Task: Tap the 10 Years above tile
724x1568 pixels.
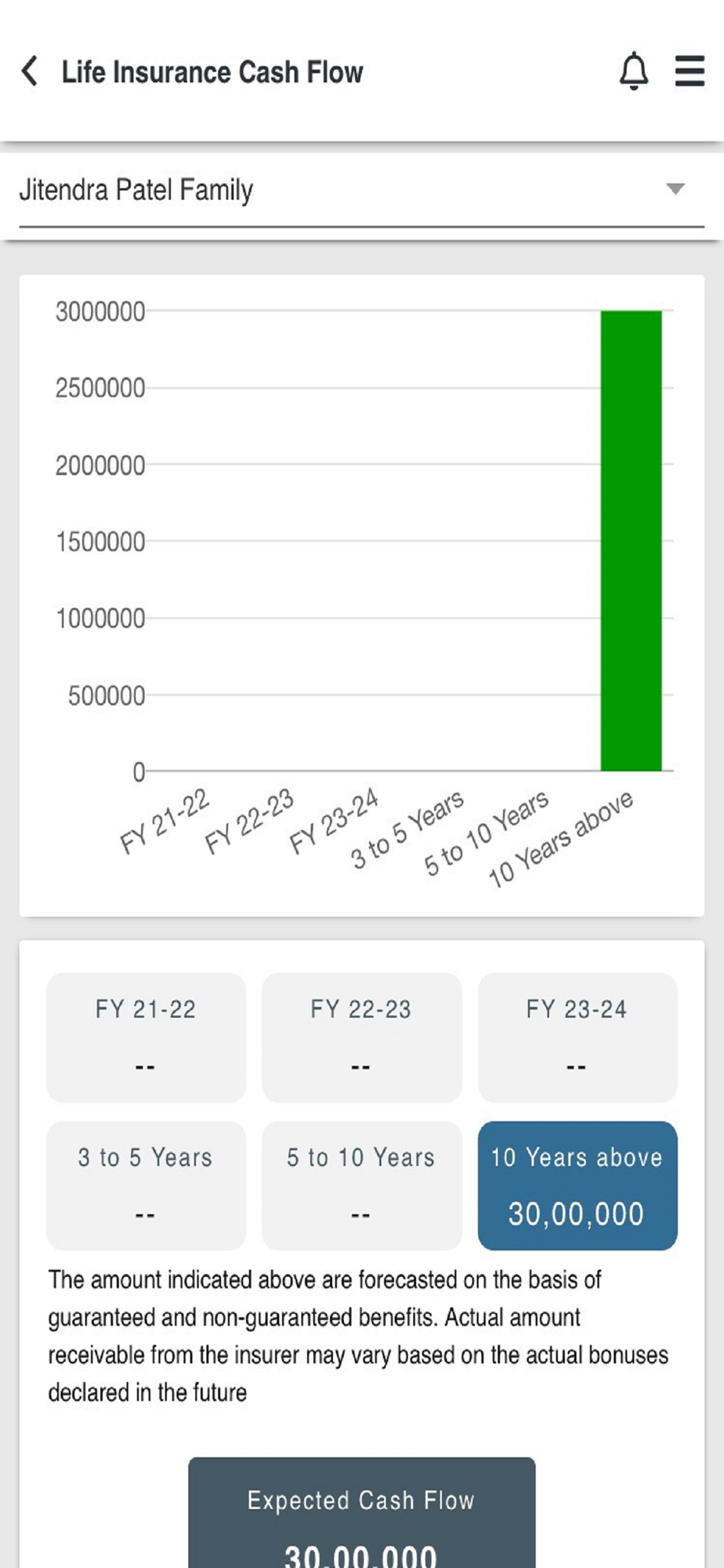Action: [x=577, y=1185]
